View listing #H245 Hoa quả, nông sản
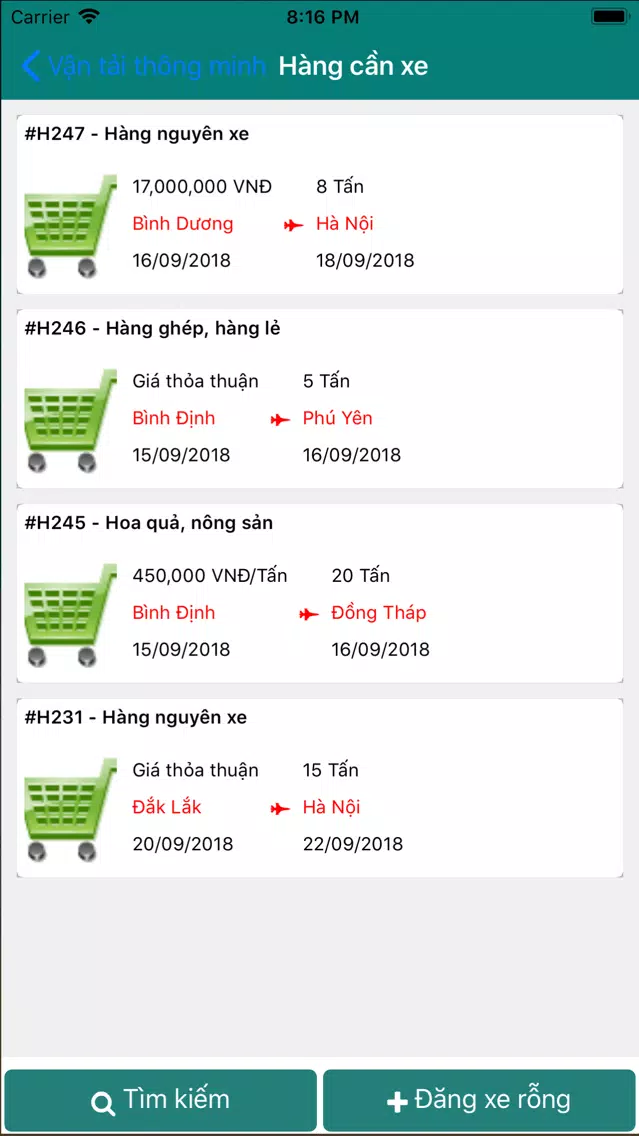 320,593
